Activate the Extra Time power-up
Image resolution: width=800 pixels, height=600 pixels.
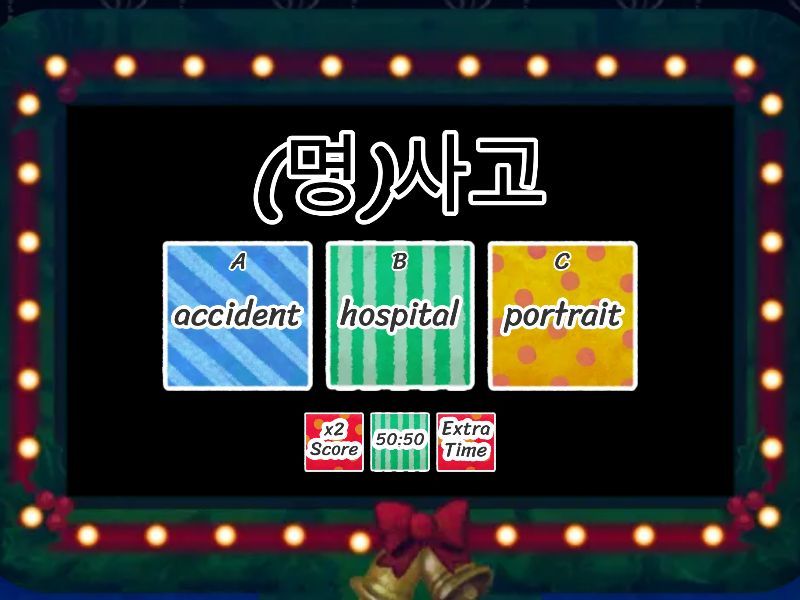(x=466, y=441)
